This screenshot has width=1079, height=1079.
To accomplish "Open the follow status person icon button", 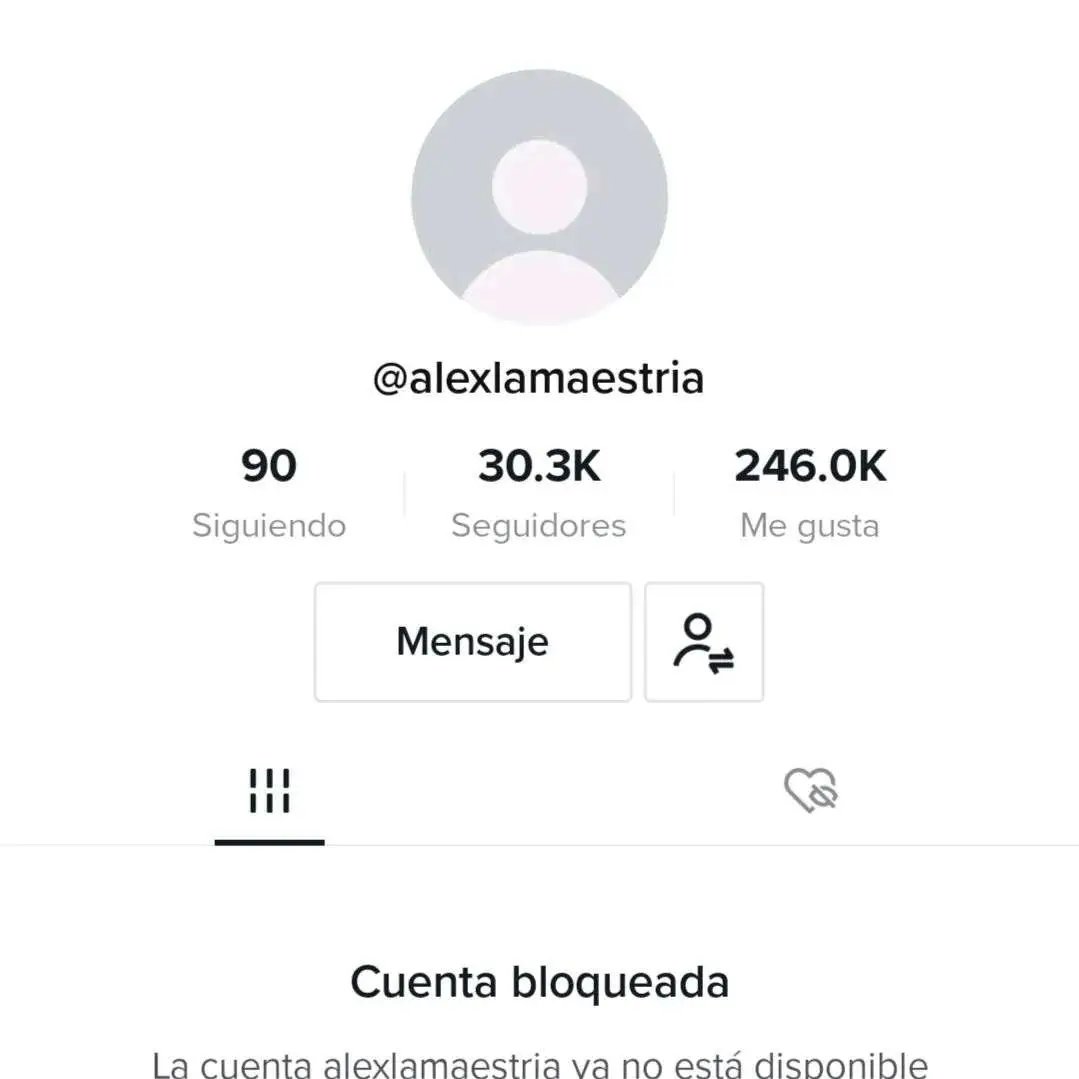I will point(704,642).
